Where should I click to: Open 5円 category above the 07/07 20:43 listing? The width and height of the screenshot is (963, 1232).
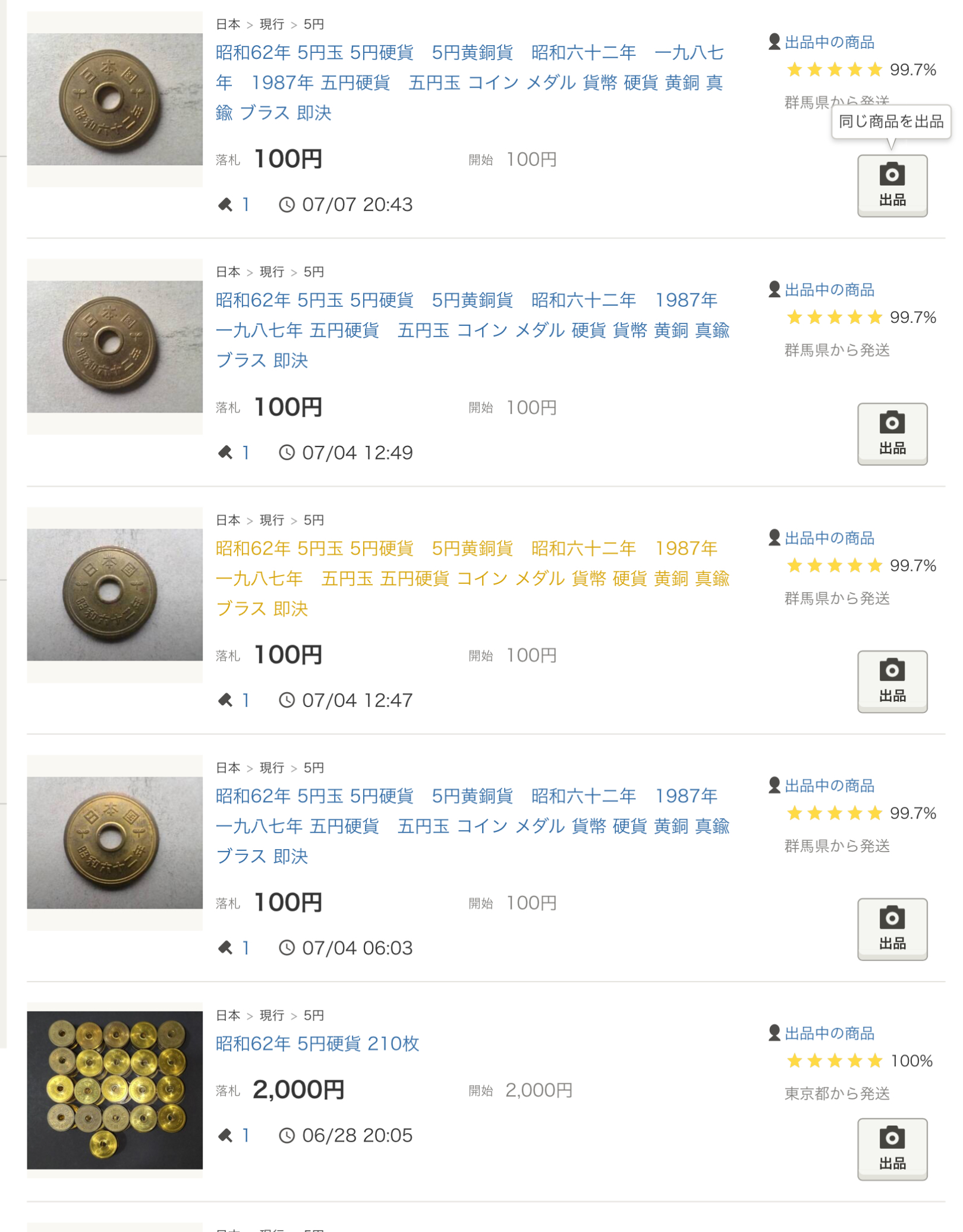tap(313, 24)
